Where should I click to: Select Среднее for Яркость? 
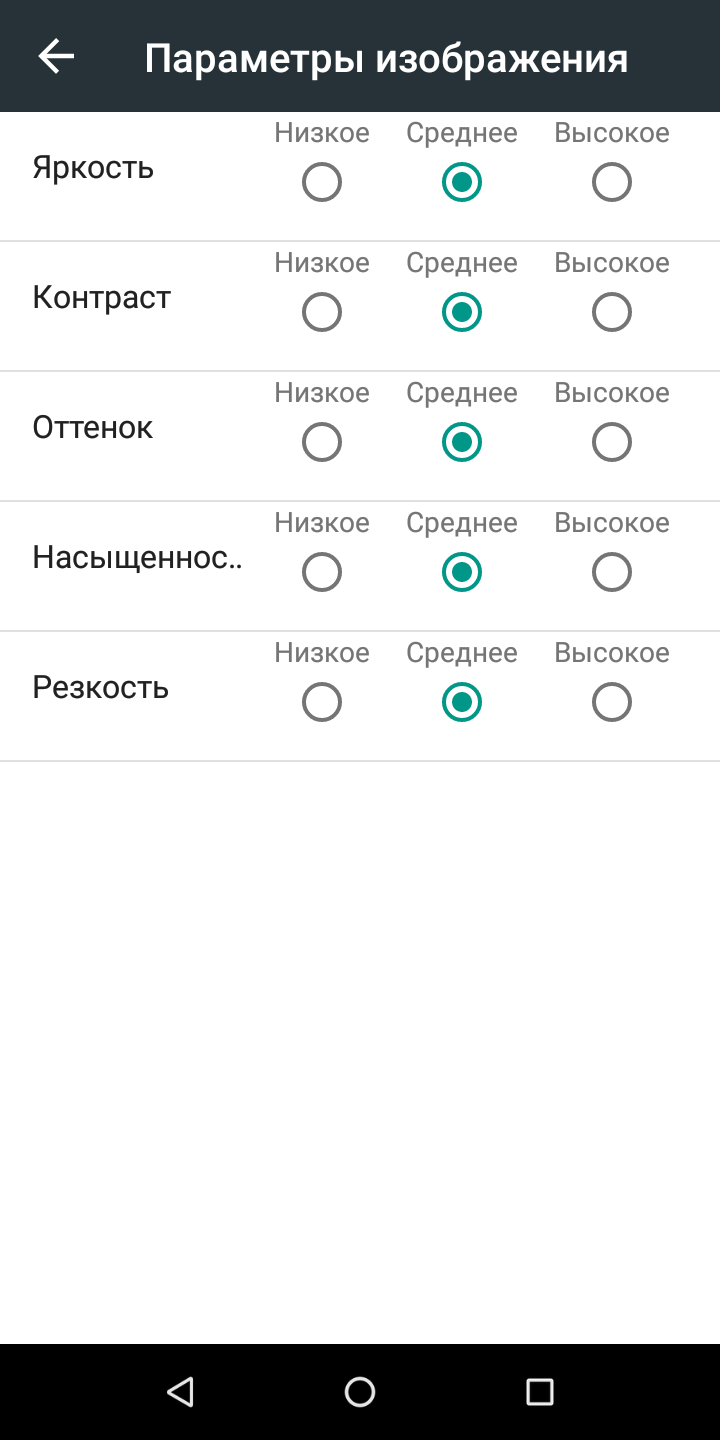462,183
